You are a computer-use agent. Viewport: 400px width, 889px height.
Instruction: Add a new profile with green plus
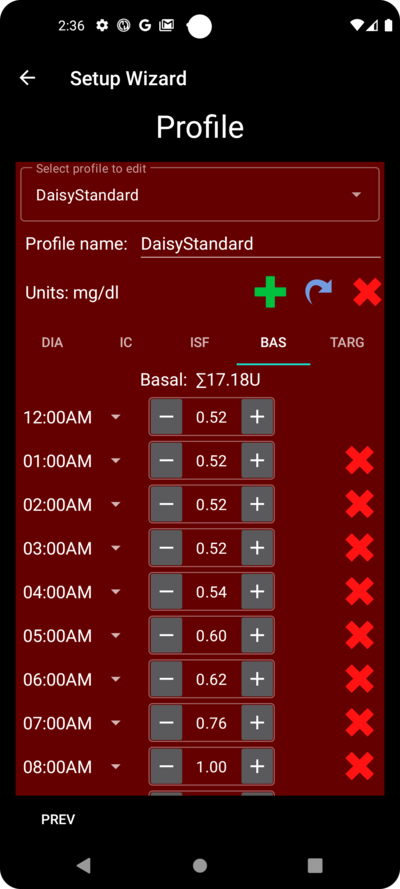point(270,293)
